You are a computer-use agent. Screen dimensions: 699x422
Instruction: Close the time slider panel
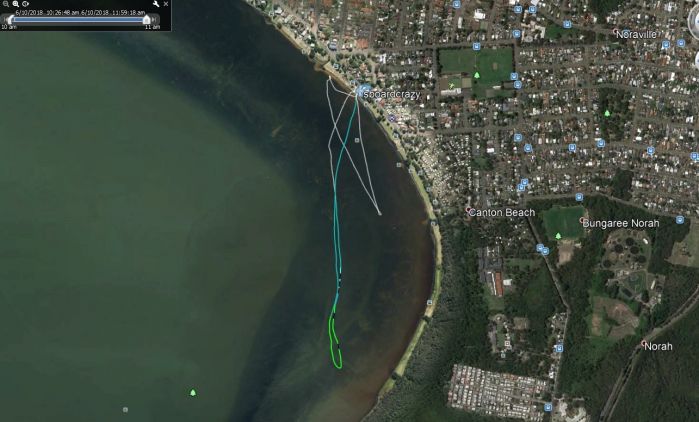point(166,4)
